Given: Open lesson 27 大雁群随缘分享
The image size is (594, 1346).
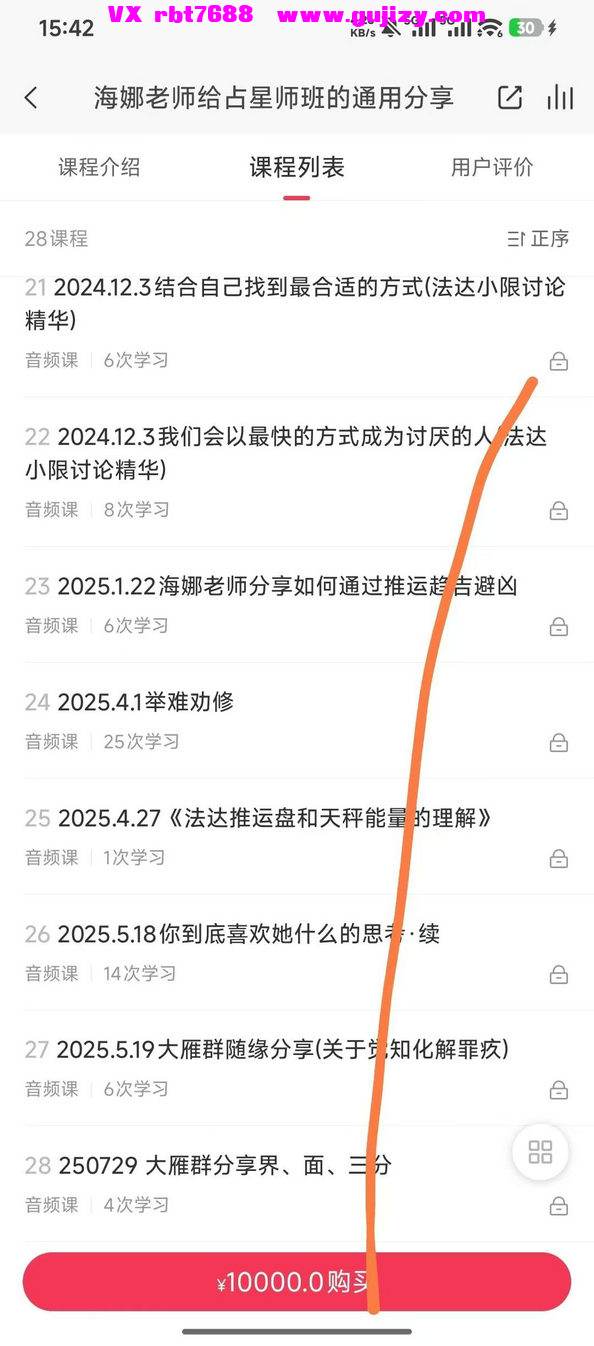Looking at the screenshot, I should [x=297, y=1068].
